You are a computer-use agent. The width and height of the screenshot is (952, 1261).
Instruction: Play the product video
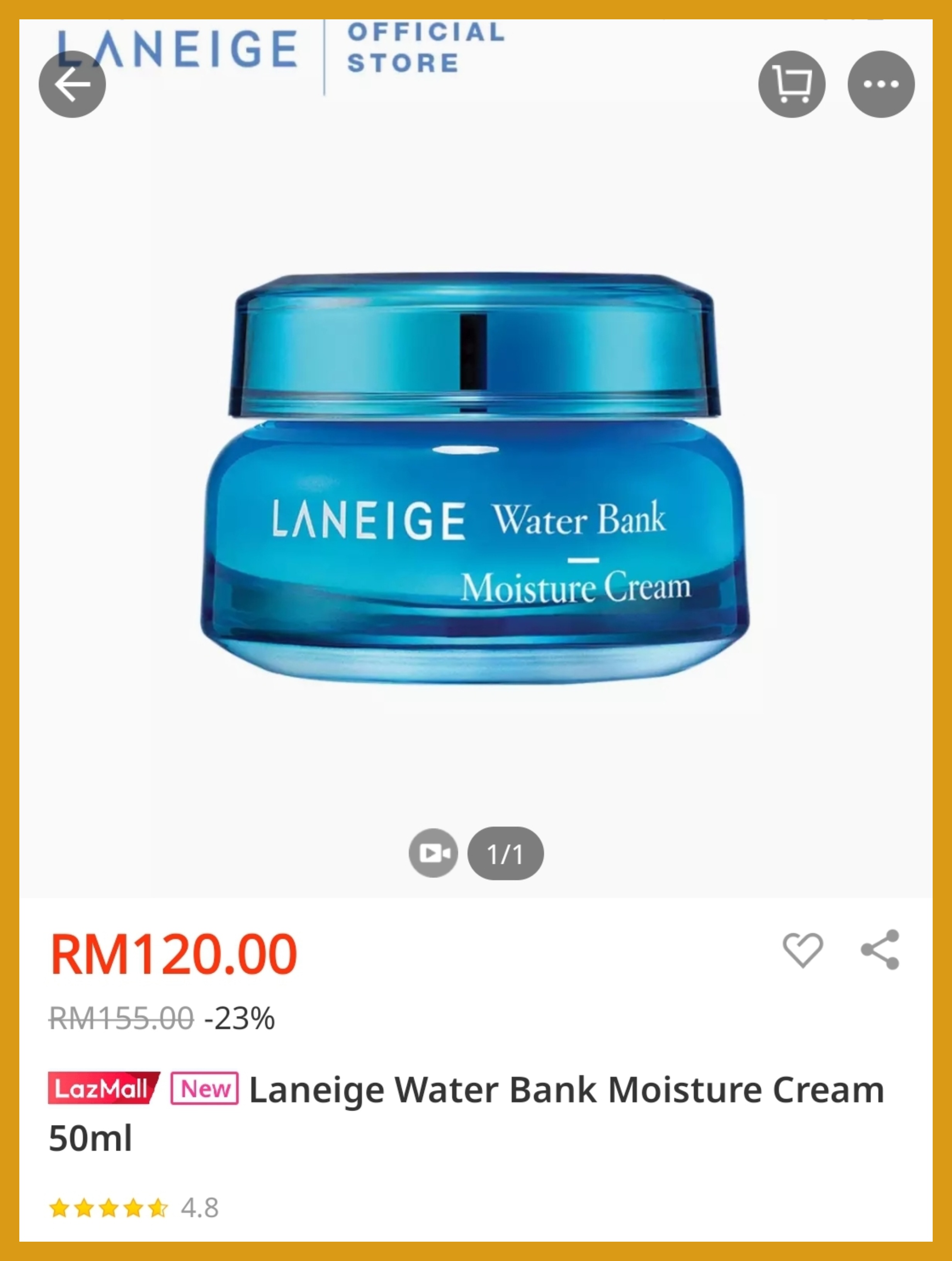(x=433, y=853)
